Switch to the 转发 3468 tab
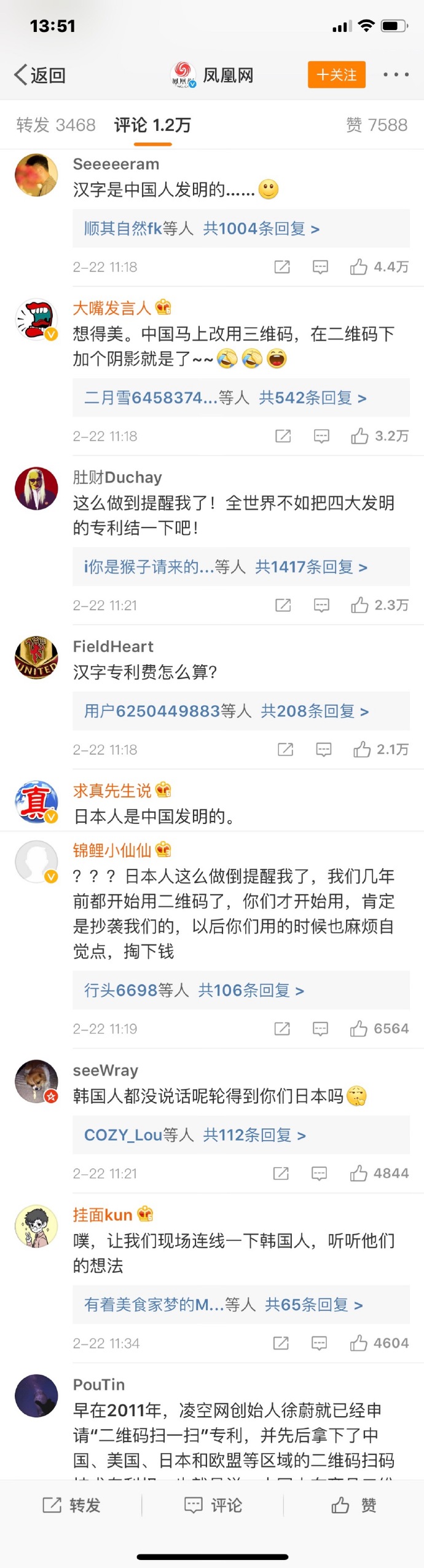The height and width of the screenshot is (1568, 424). point(56,125)
